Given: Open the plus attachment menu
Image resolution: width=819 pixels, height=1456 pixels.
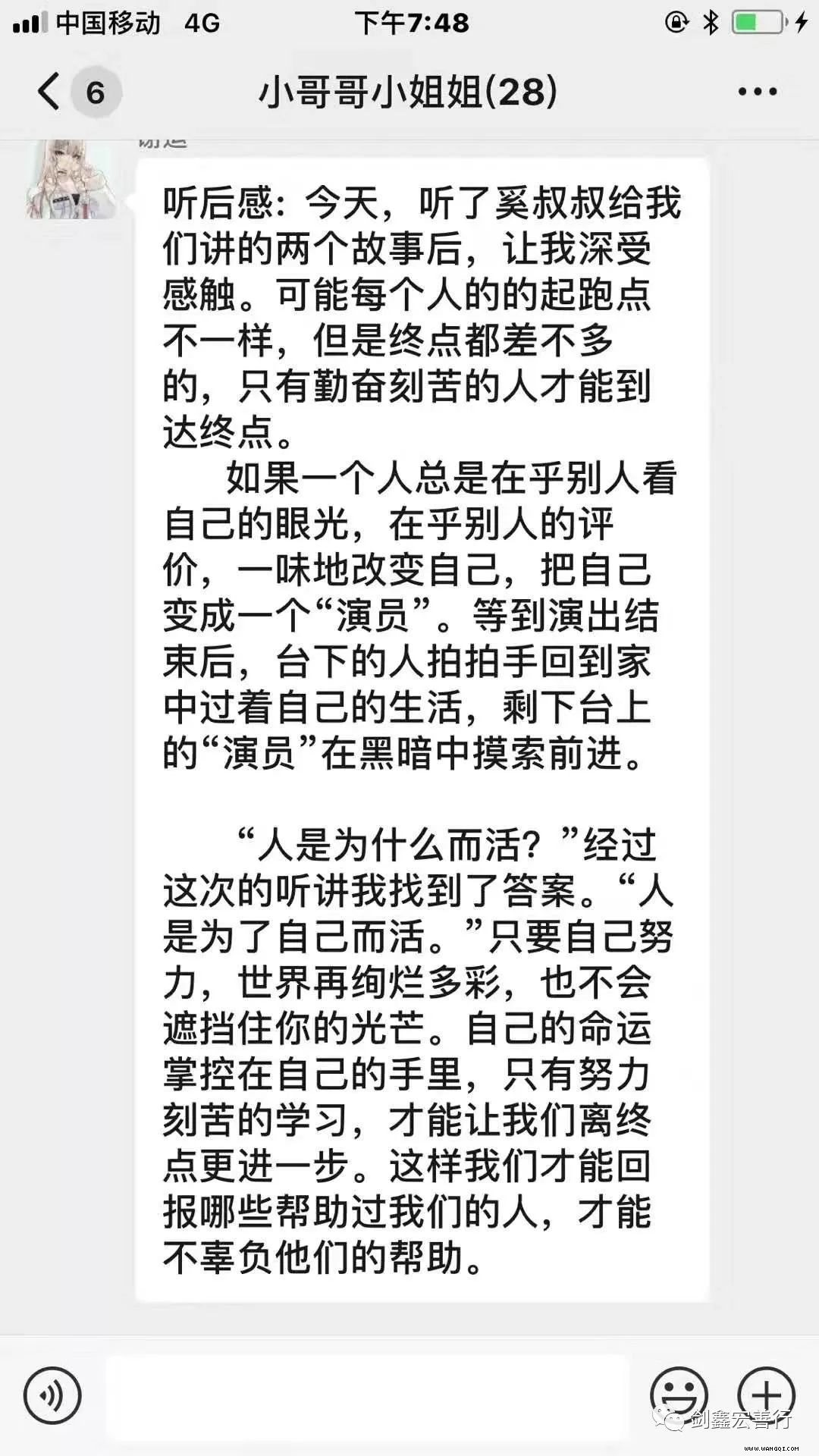Looking at the screenshot, I should [766, 1395].
